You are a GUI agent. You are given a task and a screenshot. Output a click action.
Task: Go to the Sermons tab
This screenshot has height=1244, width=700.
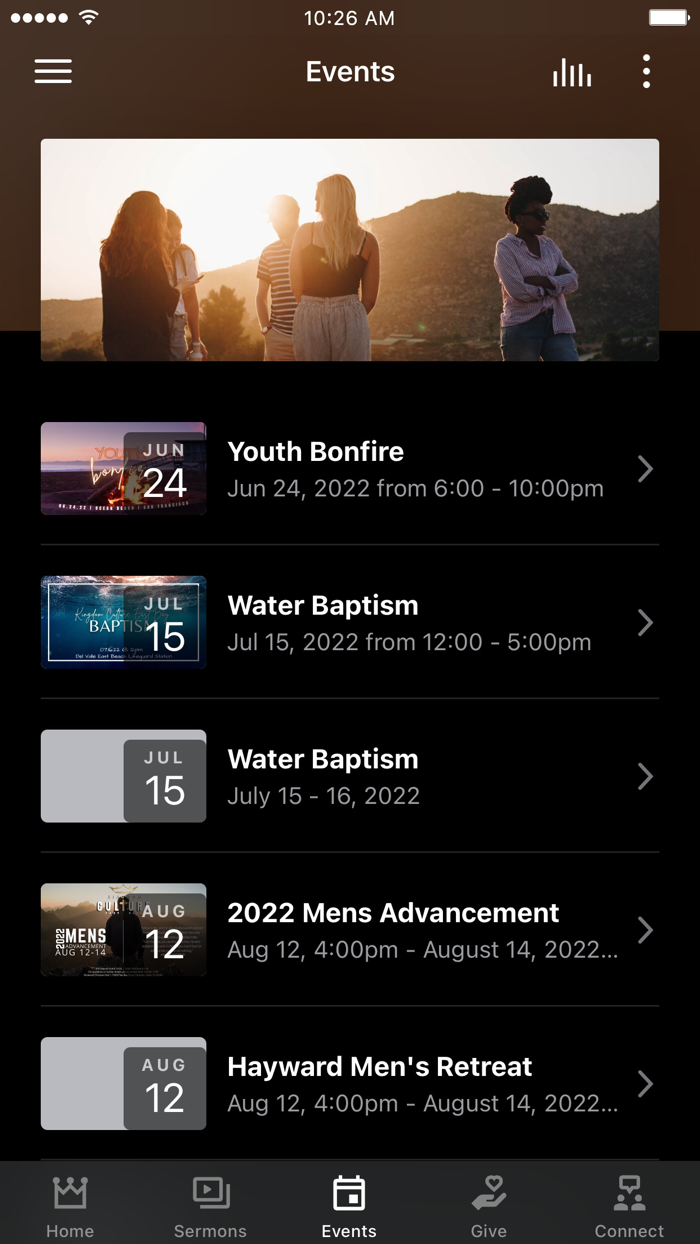[210, 1206]
